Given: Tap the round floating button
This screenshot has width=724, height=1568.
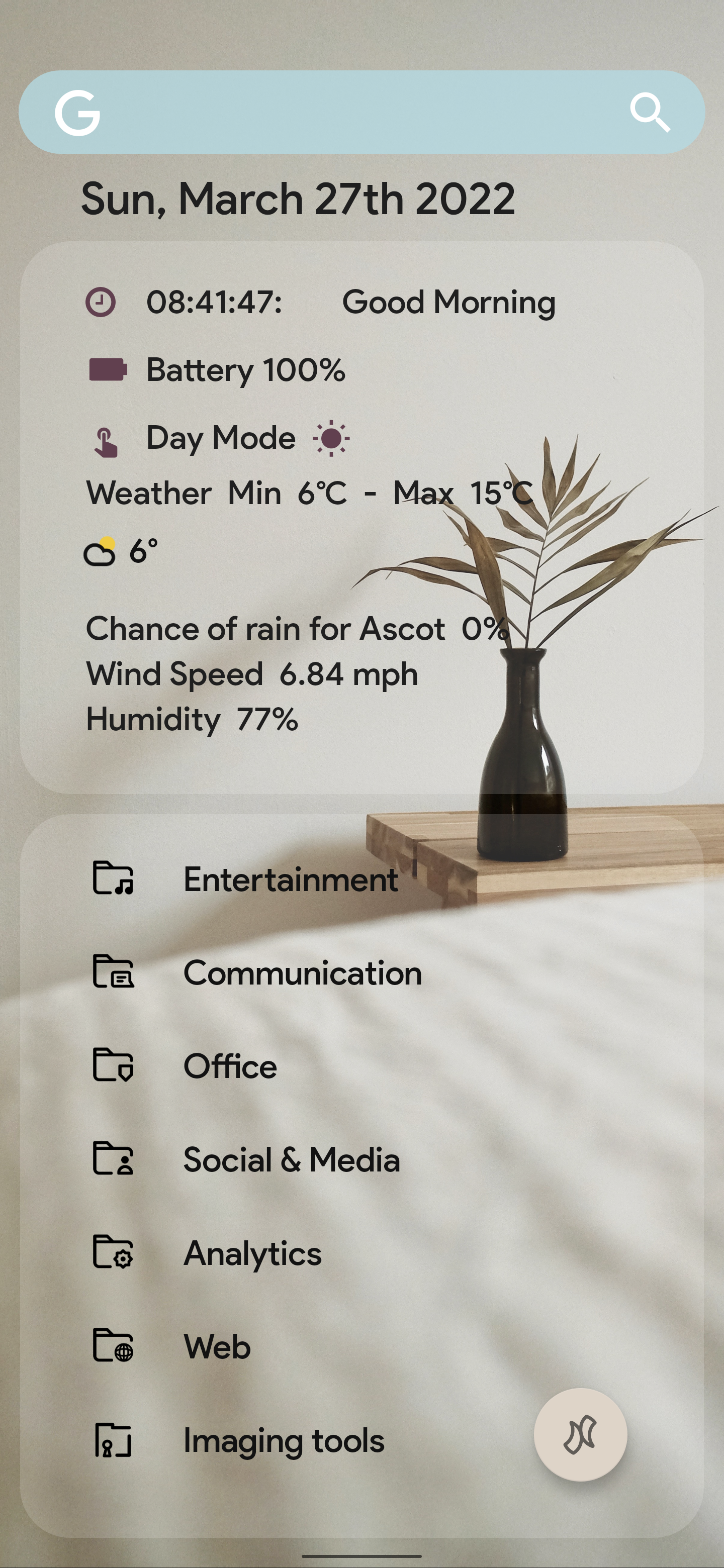Looking at the screenshot, I should 580,1435.
